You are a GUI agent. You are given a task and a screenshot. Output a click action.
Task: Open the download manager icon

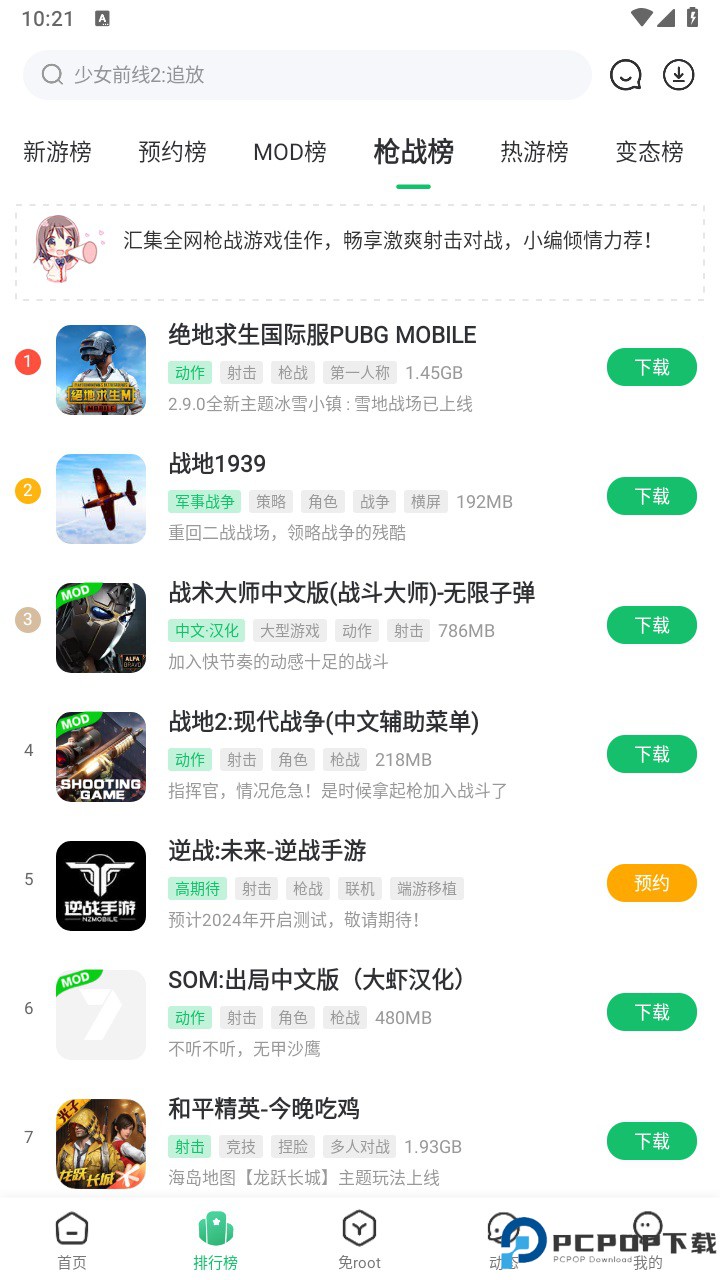tap(679, 75)
